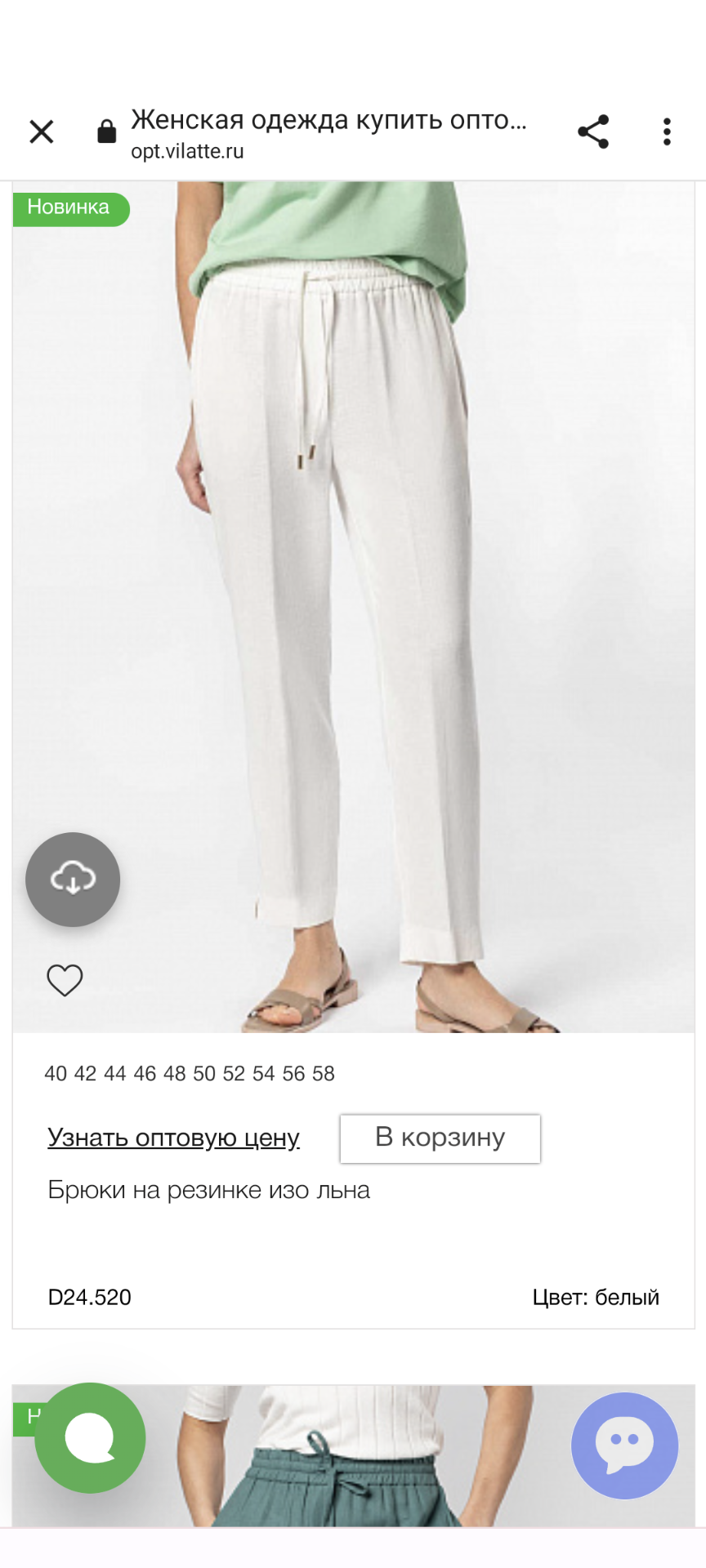Add white linen trousers to favorites
Image resolution: width=706 pixels, height=1568 pixels.
tap(65, 980)
